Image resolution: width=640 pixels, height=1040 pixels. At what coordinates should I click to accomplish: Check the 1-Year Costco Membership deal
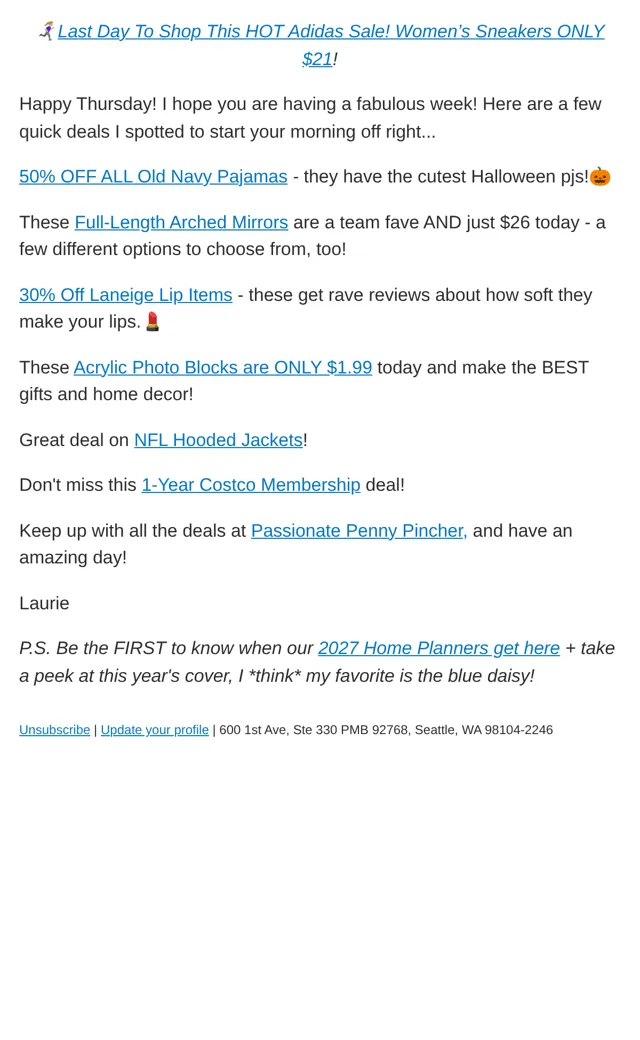pyautogui.click(x=251, y=485)
